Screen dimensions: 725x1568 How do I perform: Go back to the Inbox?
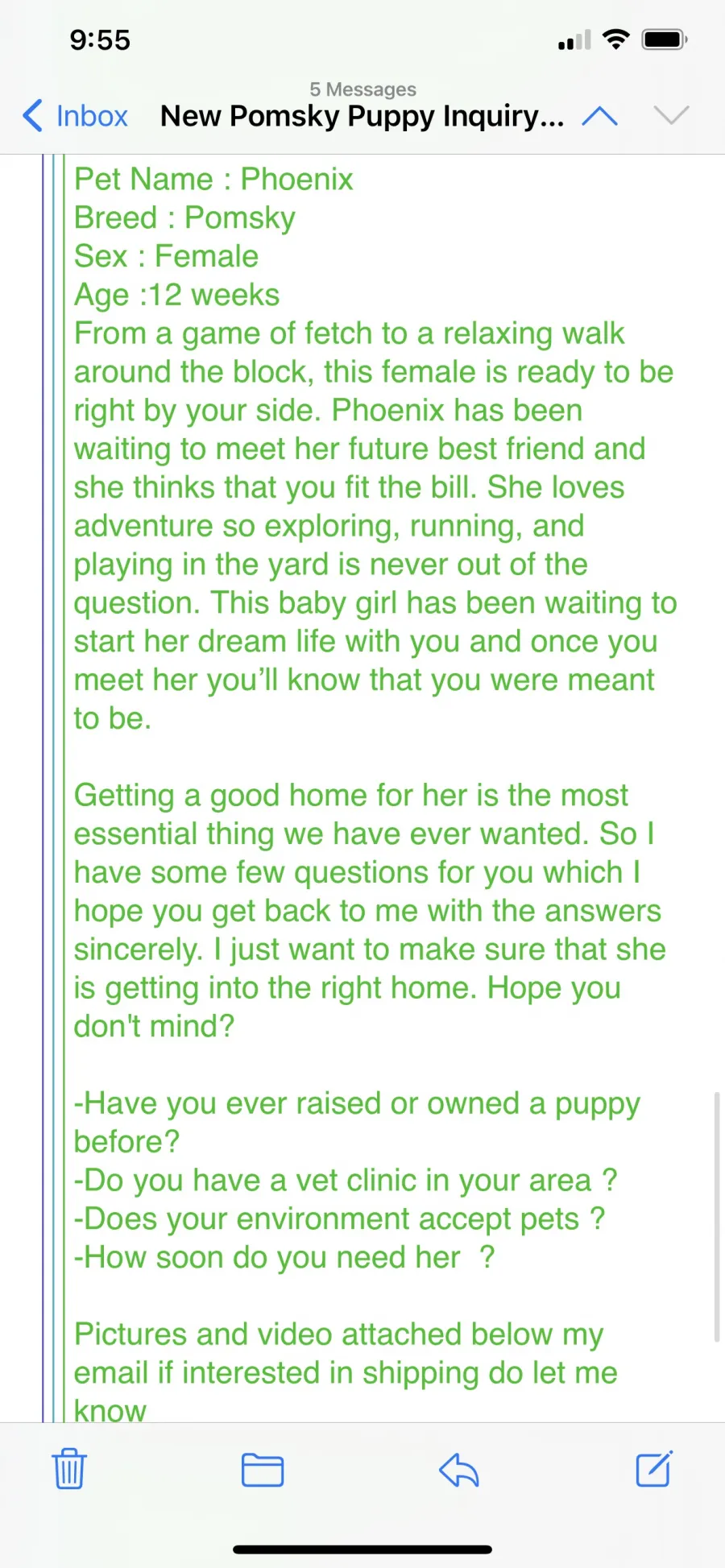[76, 116]
